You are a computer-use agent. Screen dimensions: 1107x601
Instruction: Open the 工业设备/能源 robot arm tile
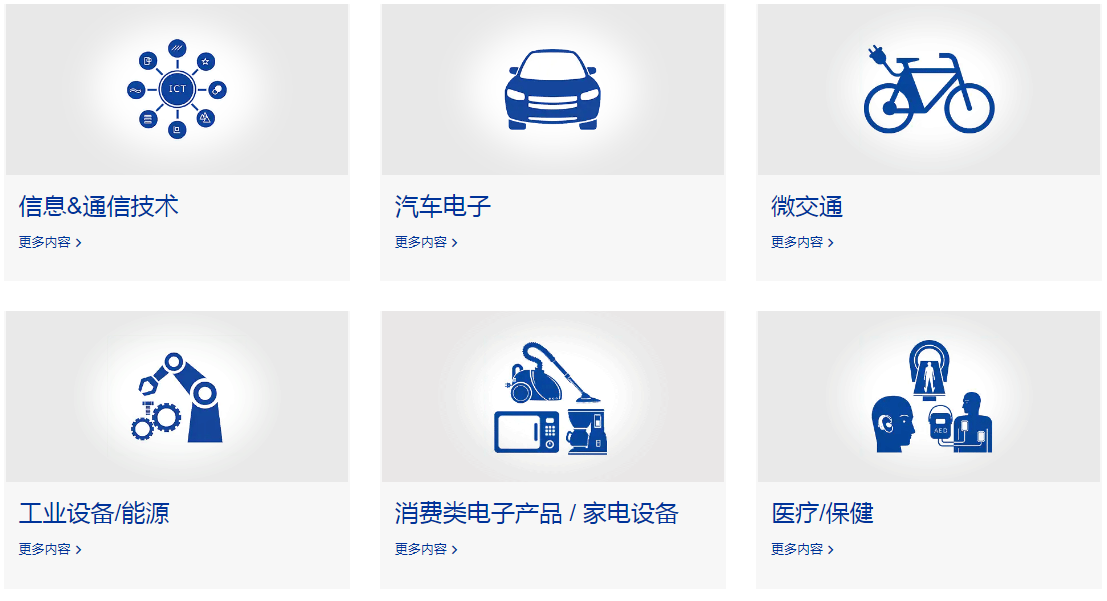coord(177,397)
